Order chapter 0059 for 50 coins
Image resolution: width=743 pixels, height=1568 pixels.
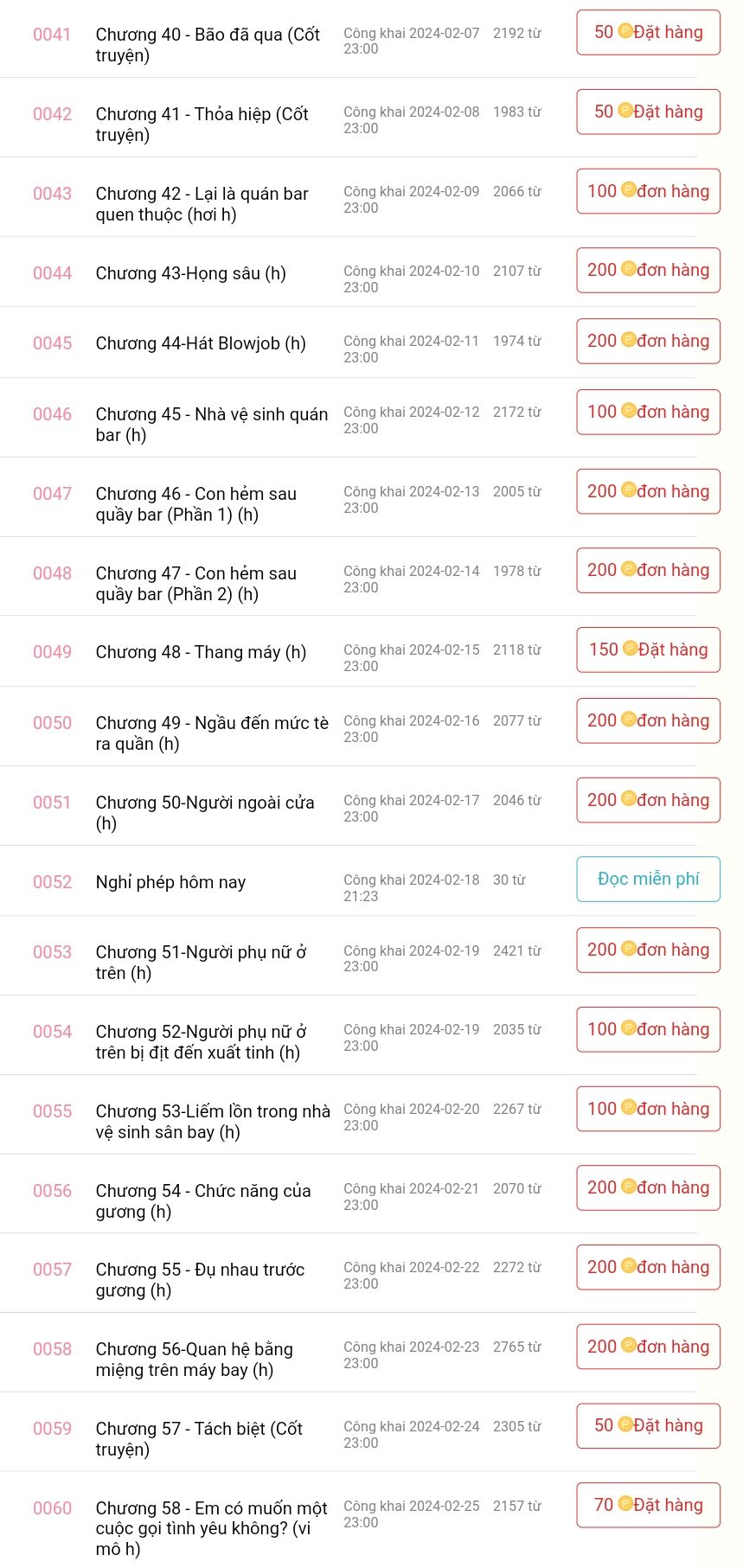648,1426
